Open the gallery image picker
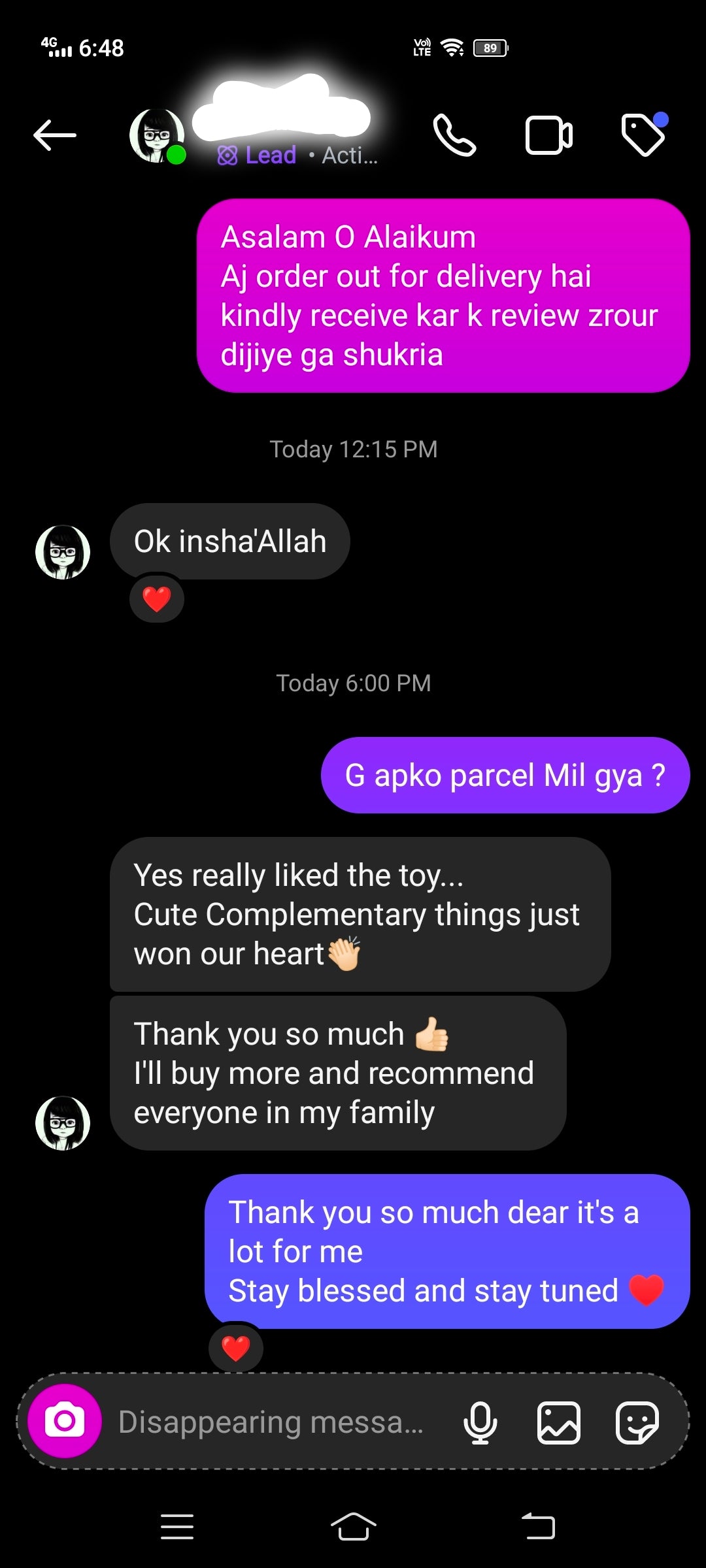 [x=558, y=1422]
